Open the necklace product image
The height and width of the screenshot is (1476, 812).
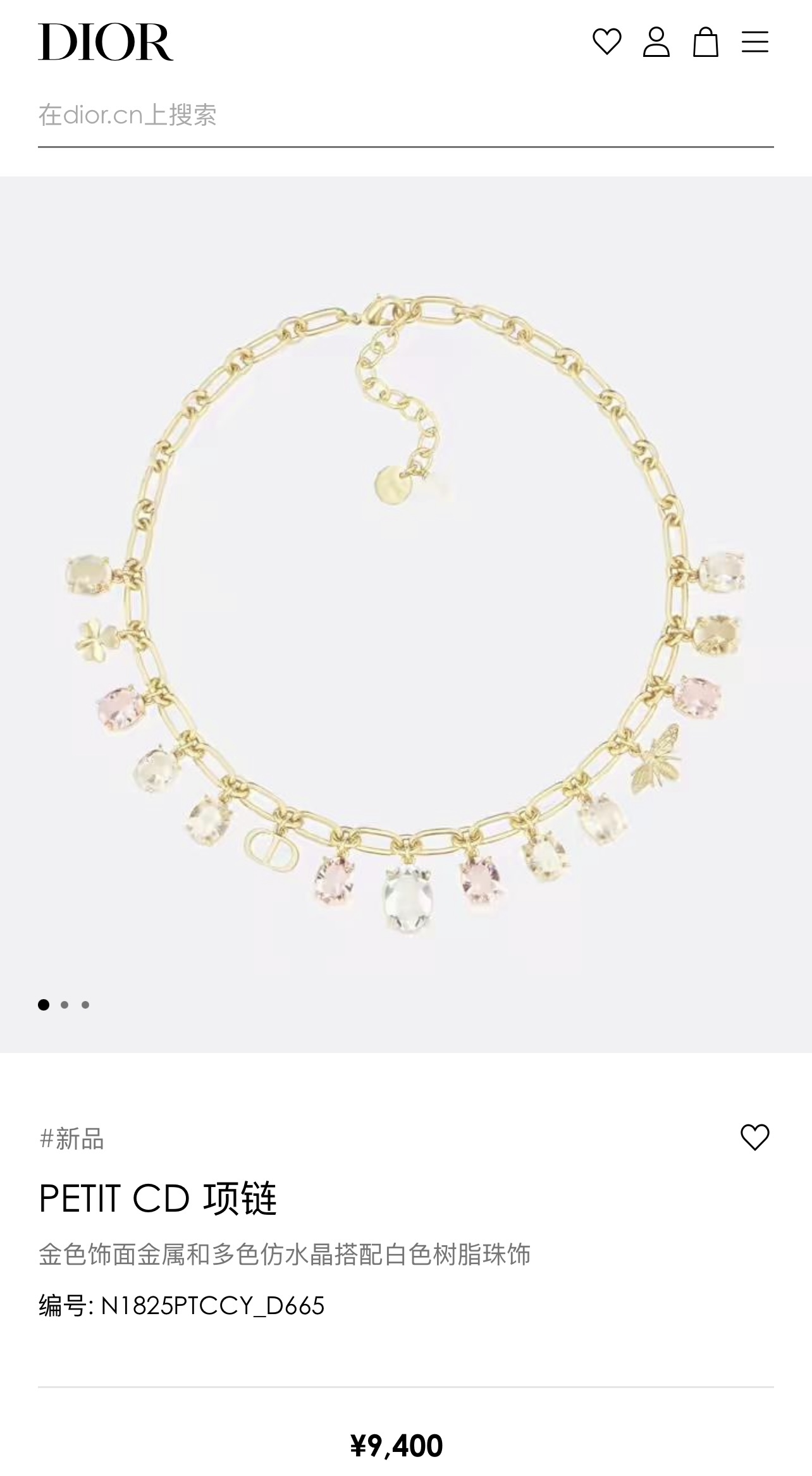(x=405, y=613)
